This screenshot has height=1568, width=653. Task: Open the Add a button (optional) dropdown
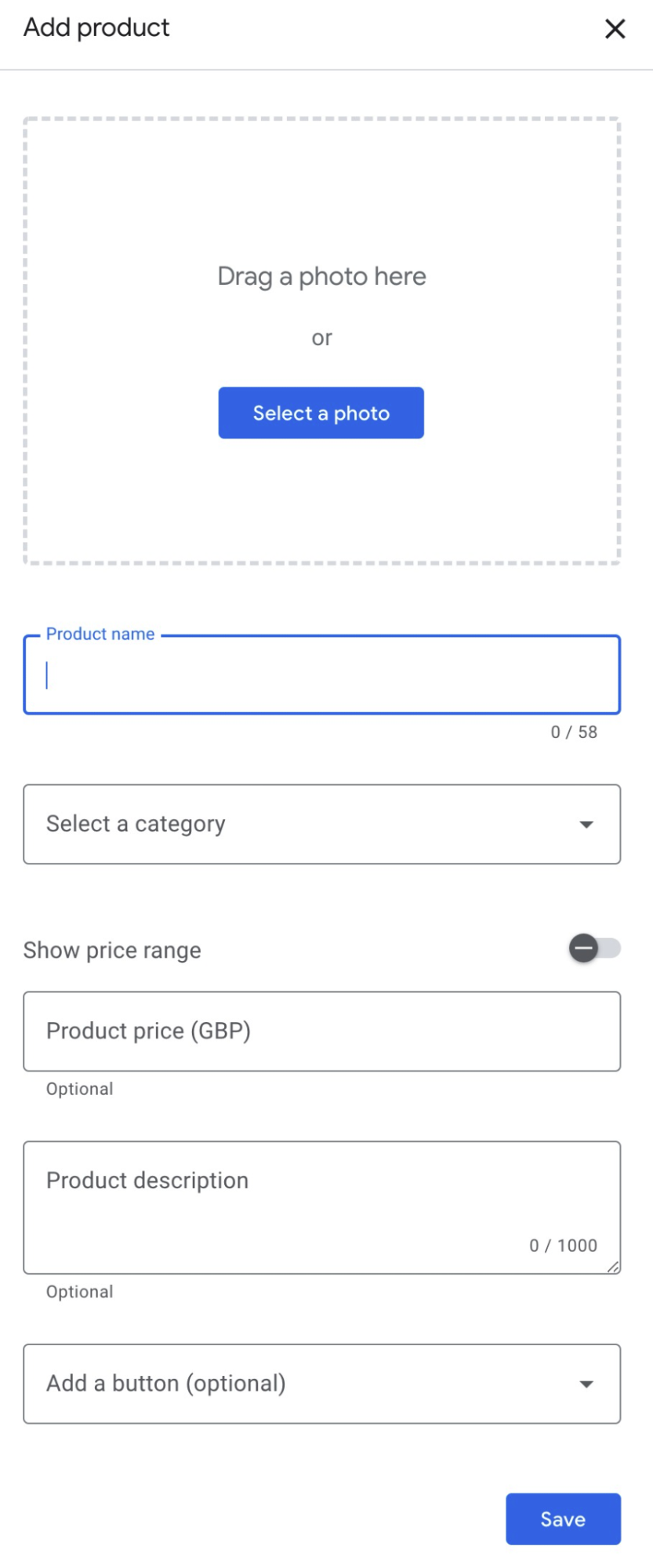point(321,1383)
